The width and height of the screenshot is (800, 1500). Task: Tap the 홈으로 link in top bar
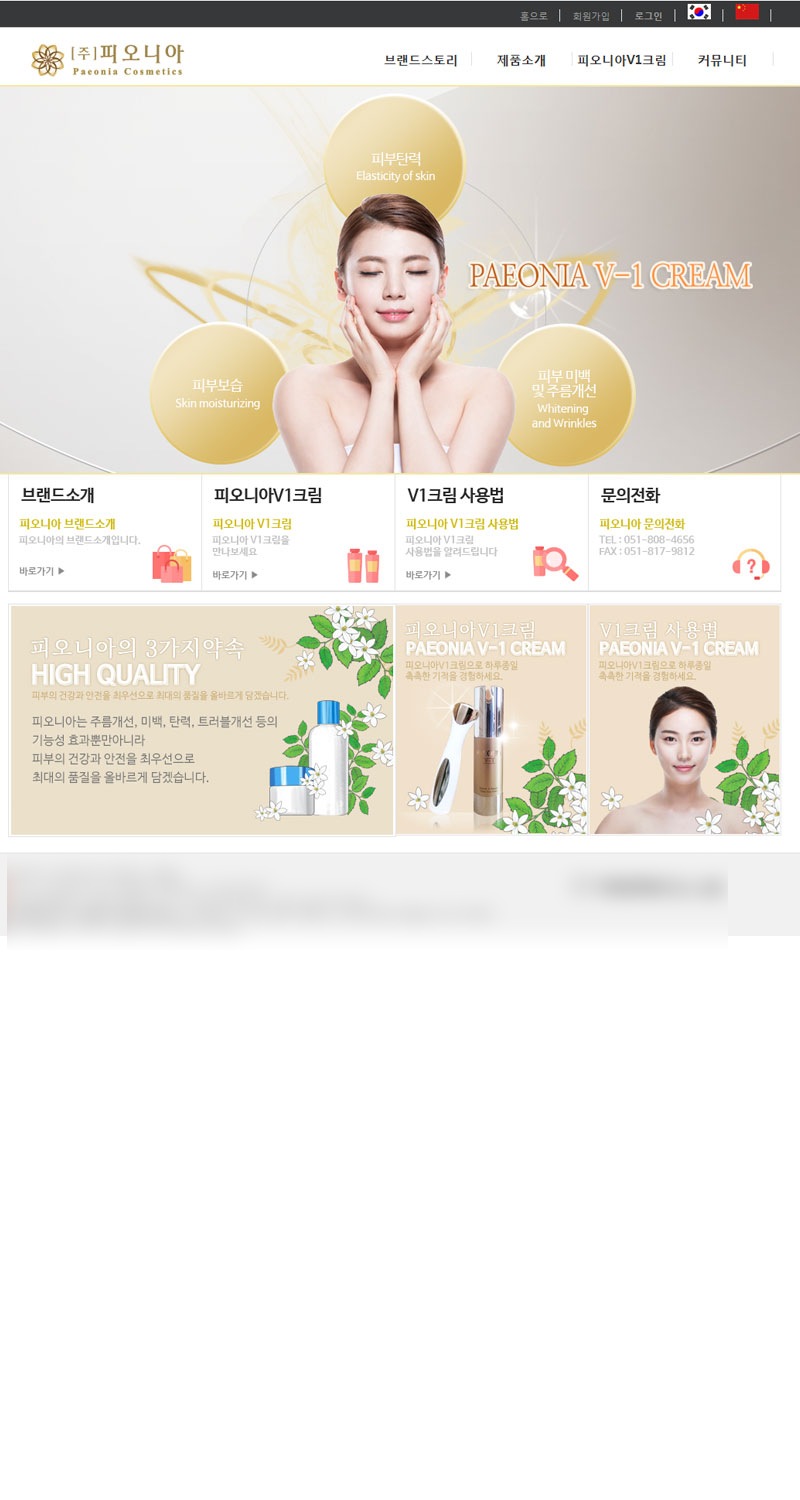[533, 16]
